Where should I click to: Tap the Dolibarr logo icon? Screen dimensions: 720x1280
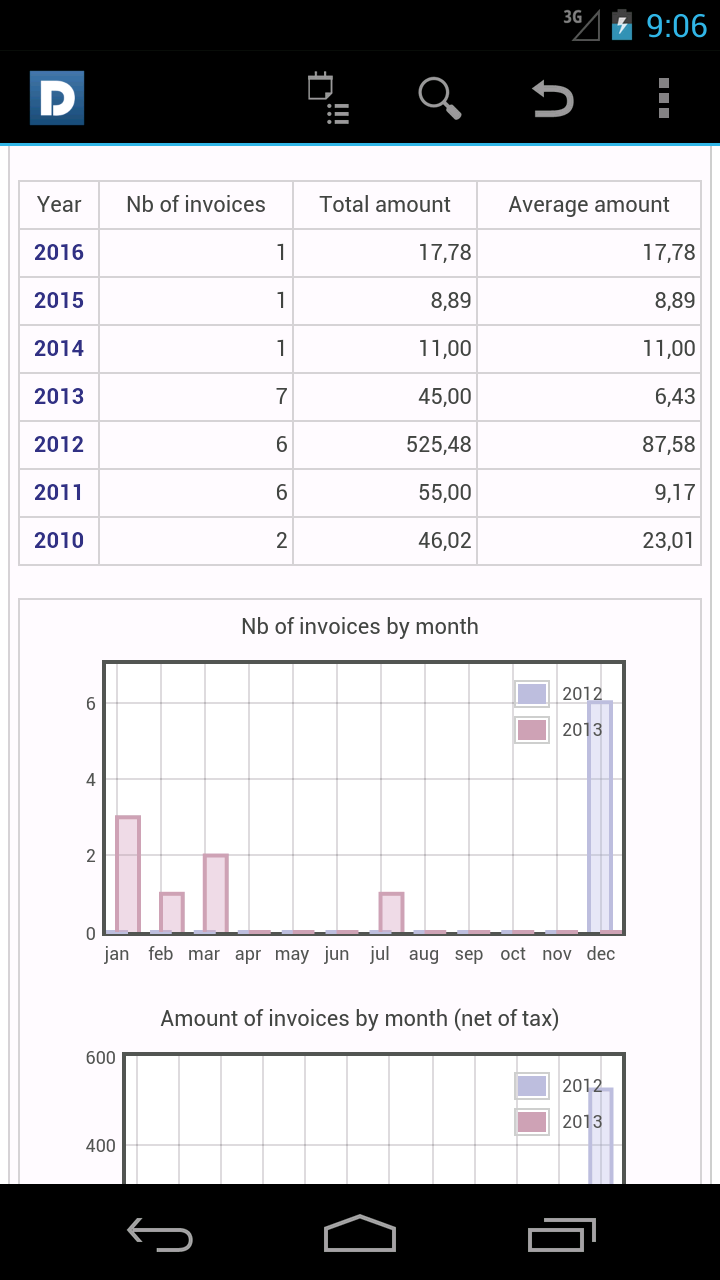pos(57,98)
